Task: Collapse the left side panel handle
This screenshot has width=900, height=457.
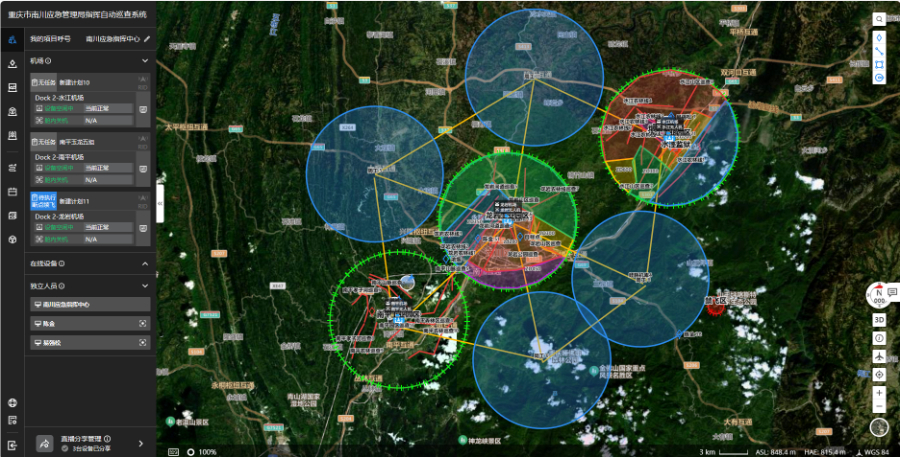Action: (x=160, y=206)
